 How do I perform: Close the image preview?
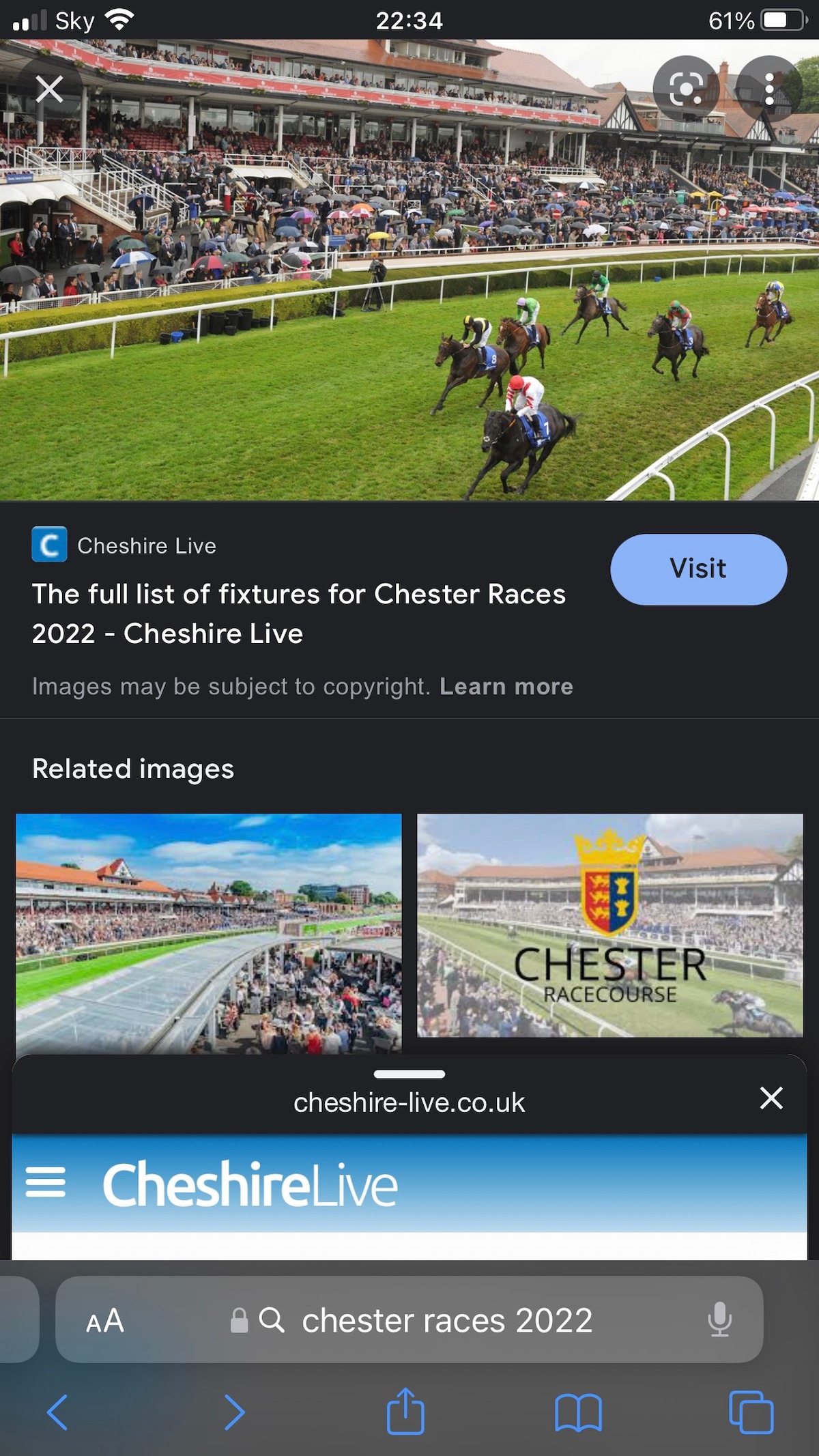(49, 89)
